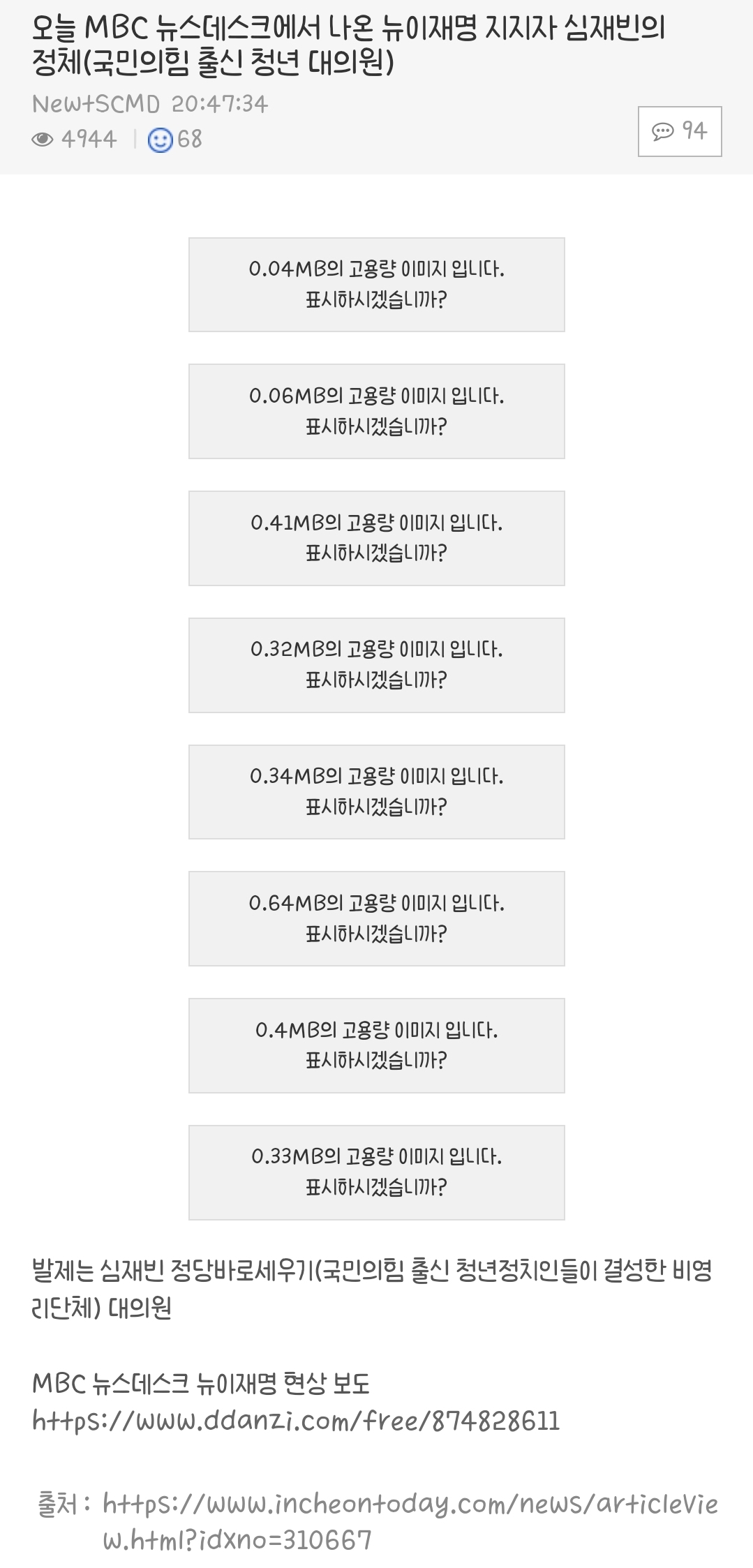
Task: Display the 0.33MB image placeholder
Action: [x=376, y=1172]
